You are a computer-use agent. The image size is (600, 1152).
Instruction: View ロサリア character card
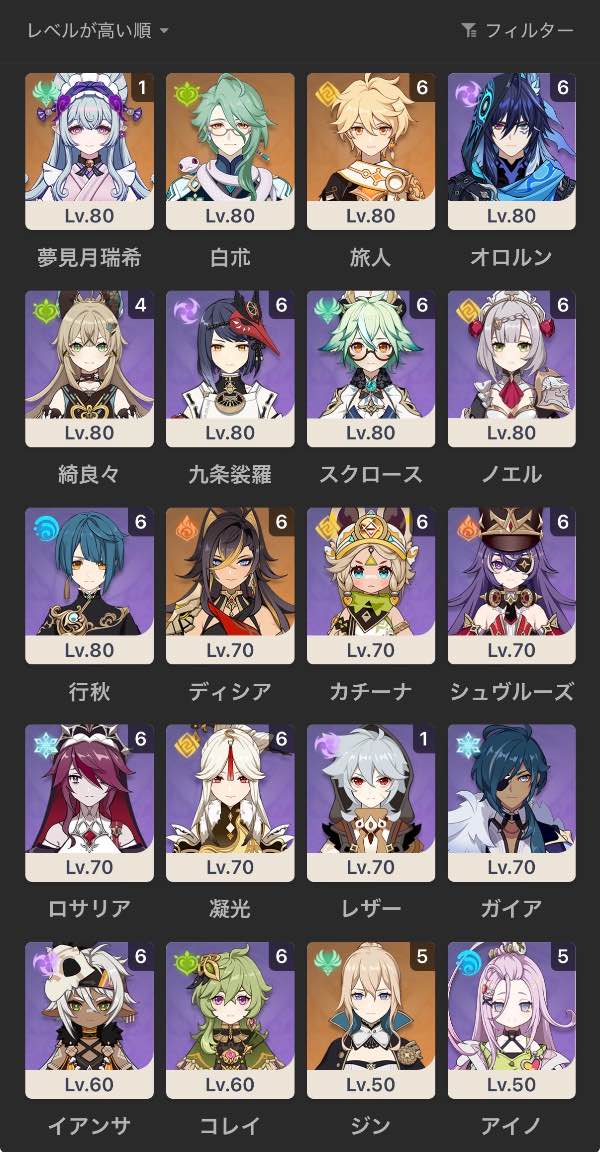(89, 802)
